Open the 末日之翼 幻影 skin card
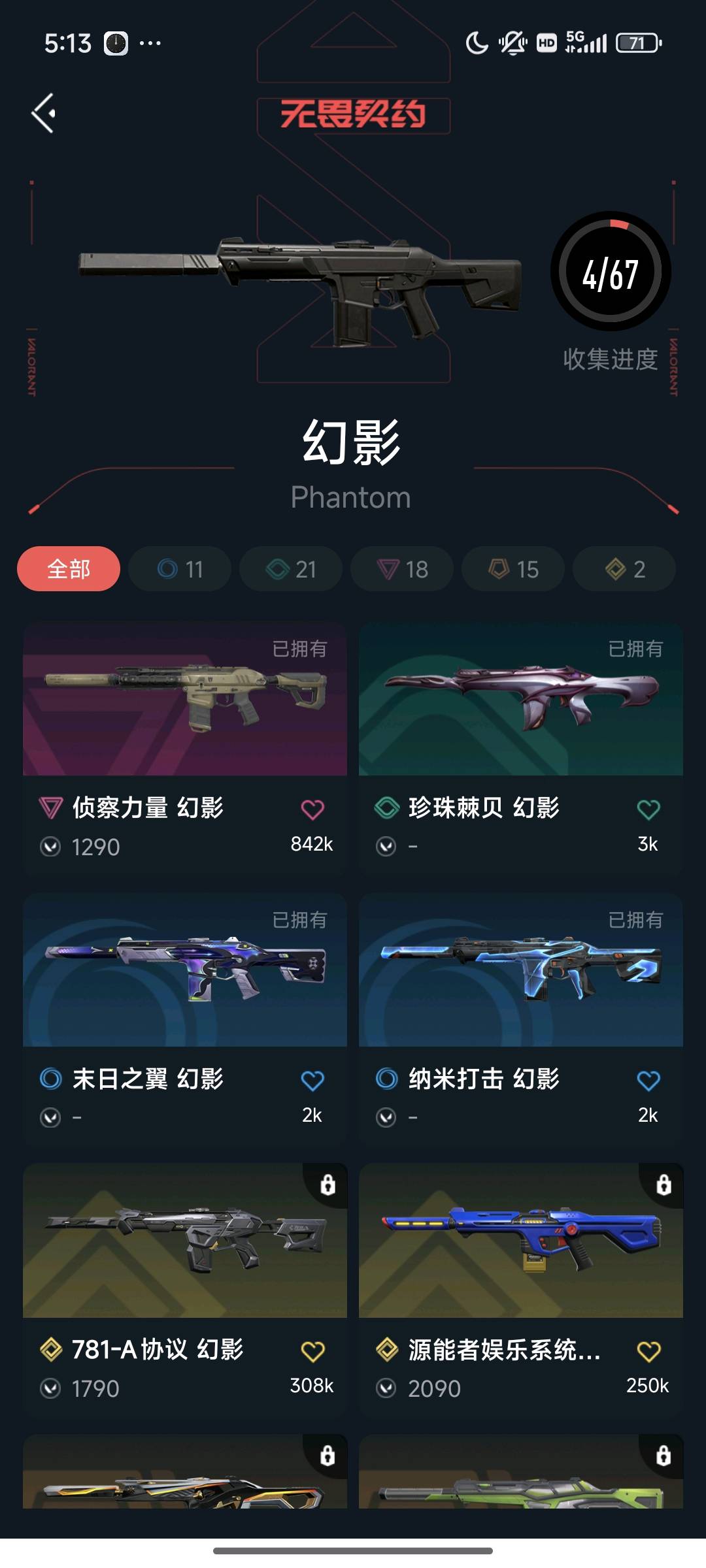 pyautogui.click(x=185, y=970)
